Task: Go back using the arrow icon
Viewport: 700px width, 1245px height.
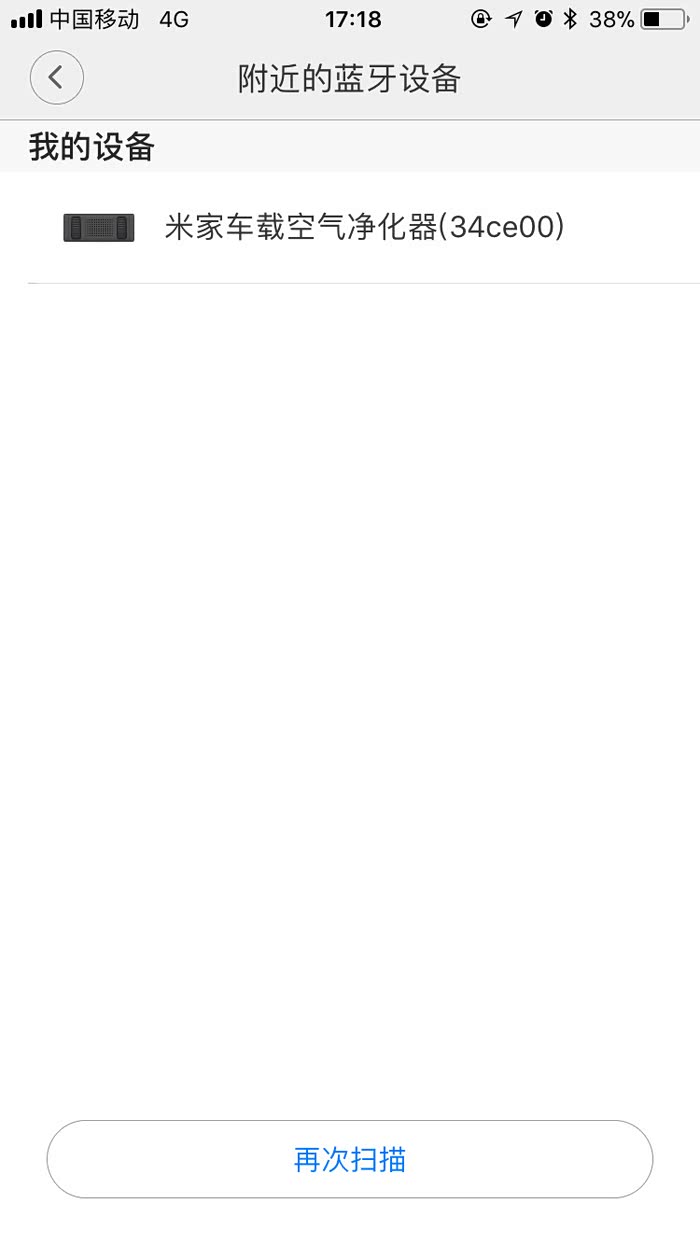Action: (x=56, y=78)
